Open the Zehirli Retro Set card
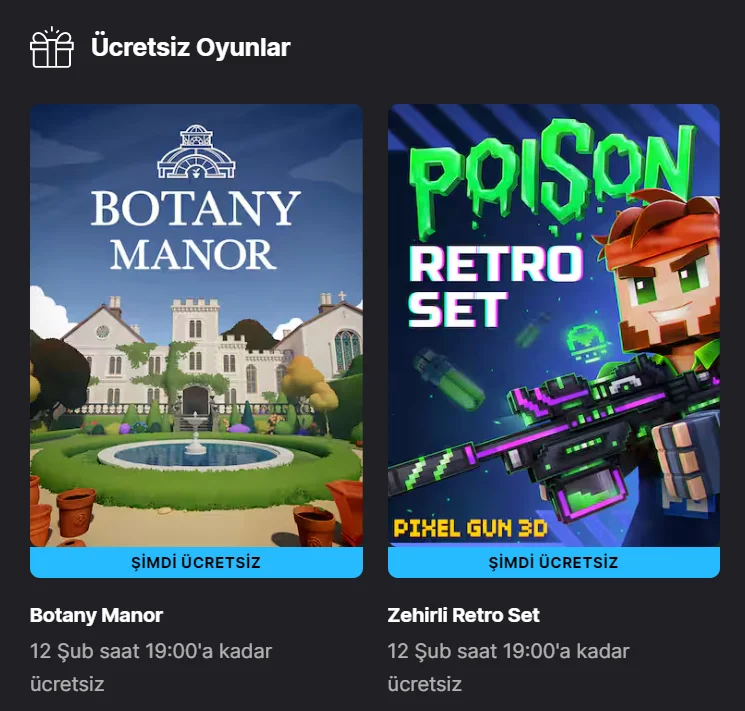 tap(553, 330)
